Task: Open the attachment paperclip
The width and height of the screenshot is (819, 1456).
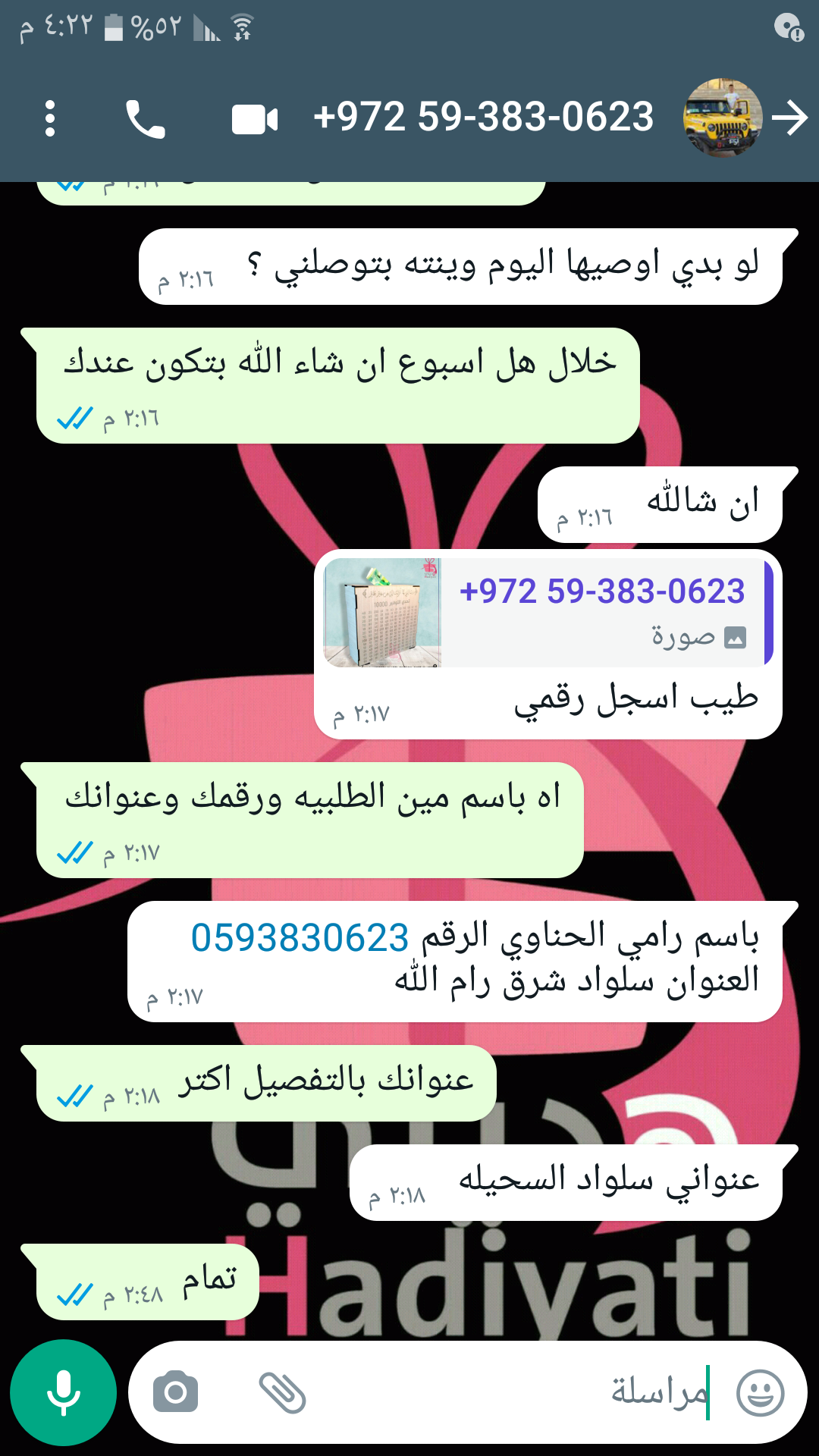Action: click(x=282, y=1392)
